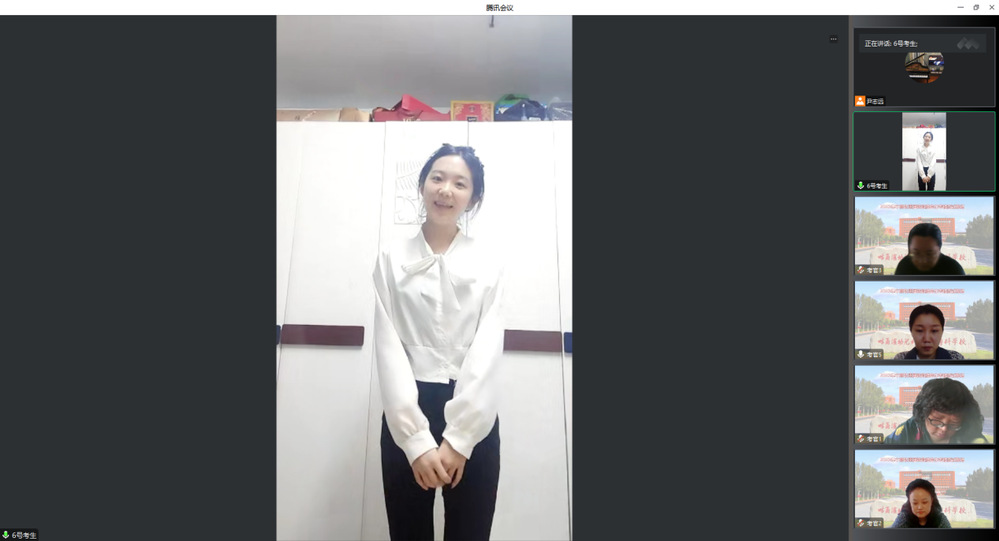
Task: Restore down the meeting window
Action: click(976, 7)
